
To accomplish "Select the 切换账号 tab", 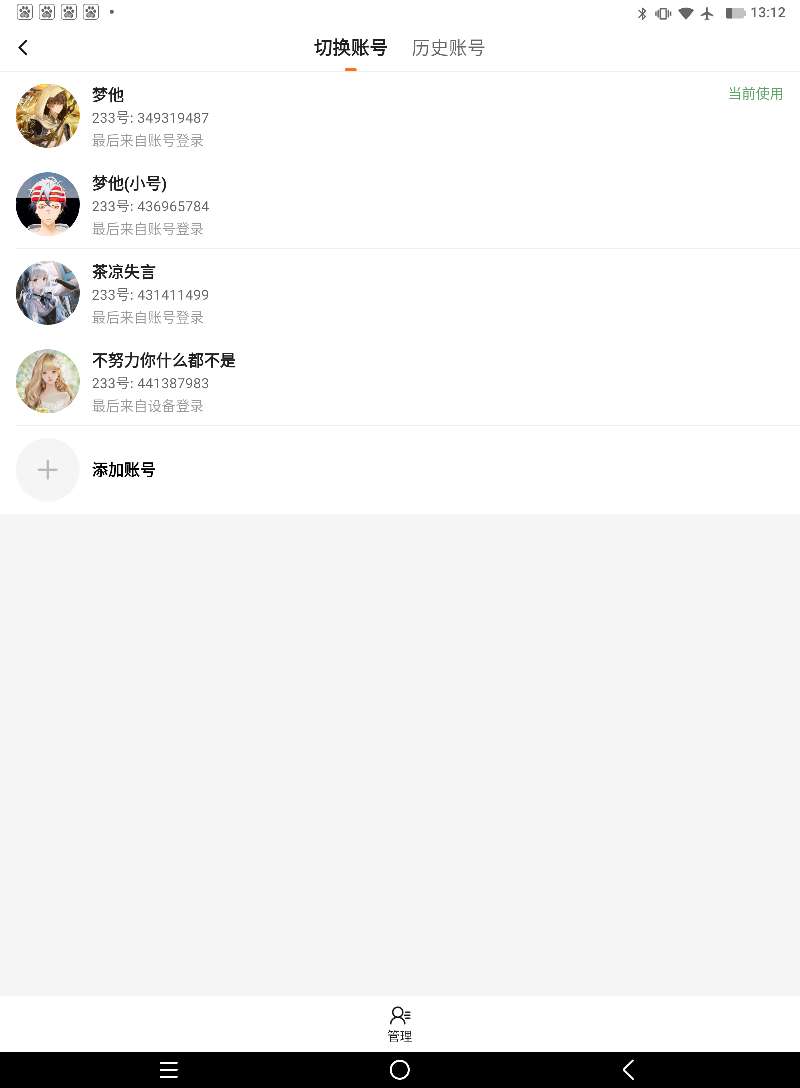I will coord(350,48).
